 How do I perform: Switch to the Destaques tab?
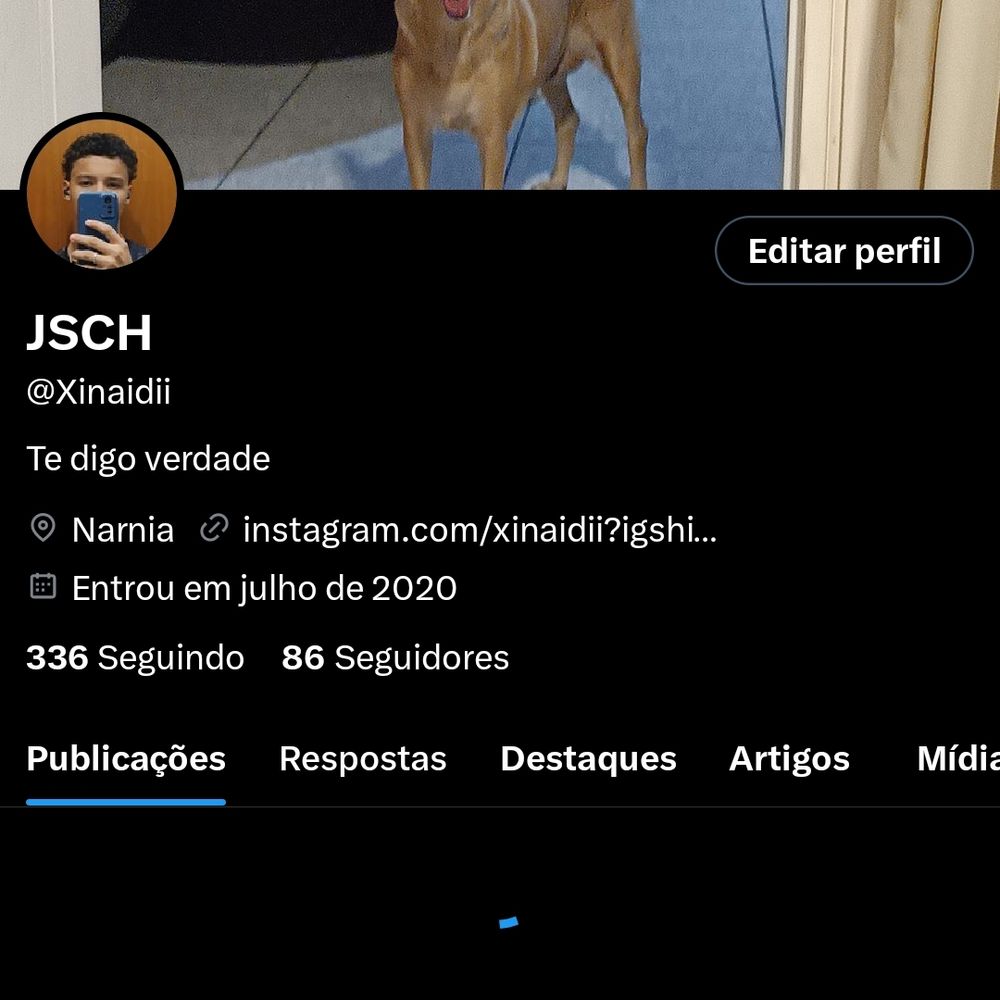pyautogui.click(x=588, y=759)
